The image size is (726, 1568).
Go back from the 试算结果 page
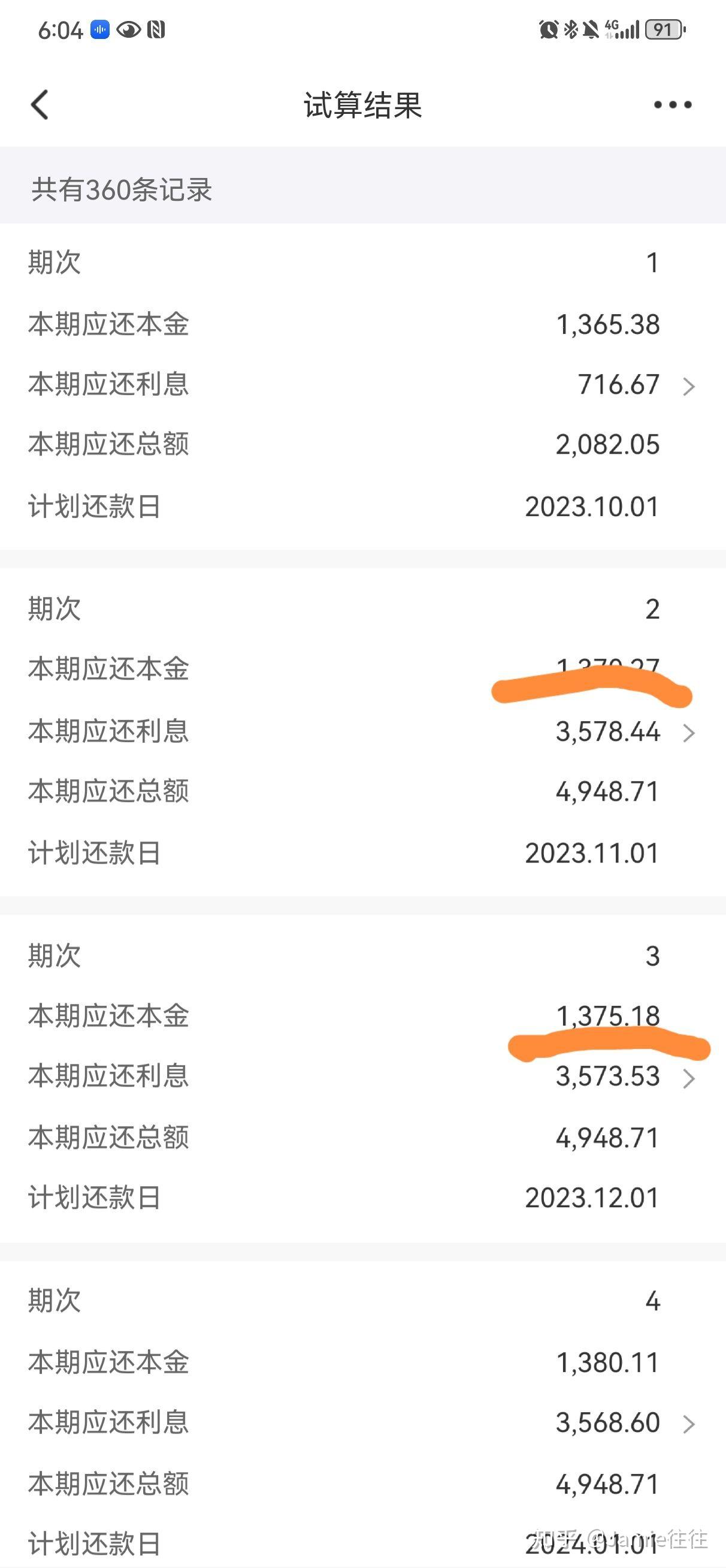point(40,105)
